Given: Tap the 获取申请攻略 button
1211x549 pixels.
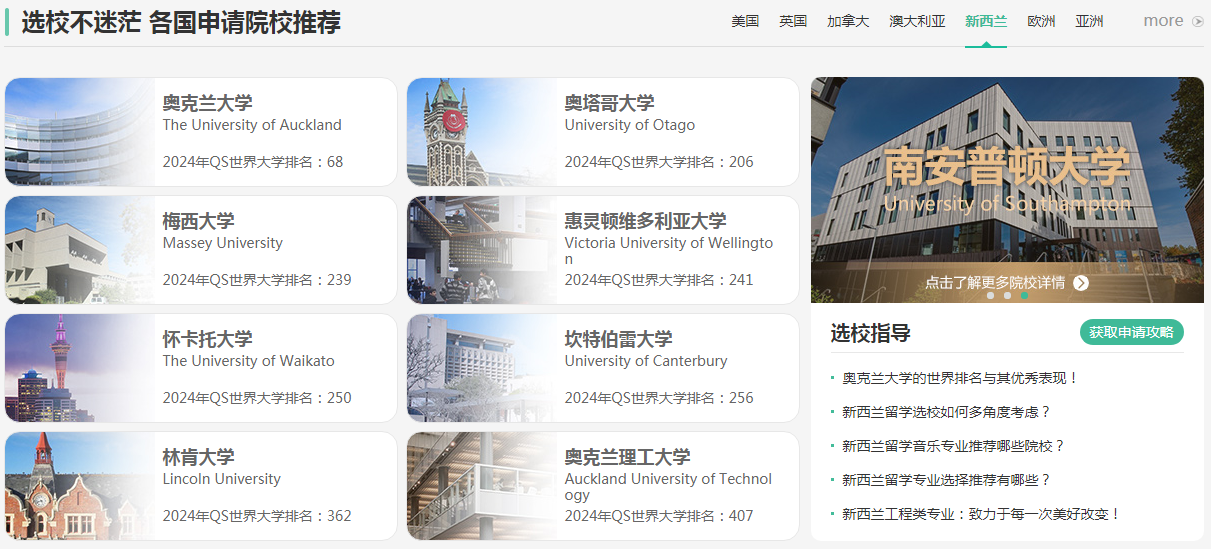Looking at the screenshot, I should (1131, 332).
